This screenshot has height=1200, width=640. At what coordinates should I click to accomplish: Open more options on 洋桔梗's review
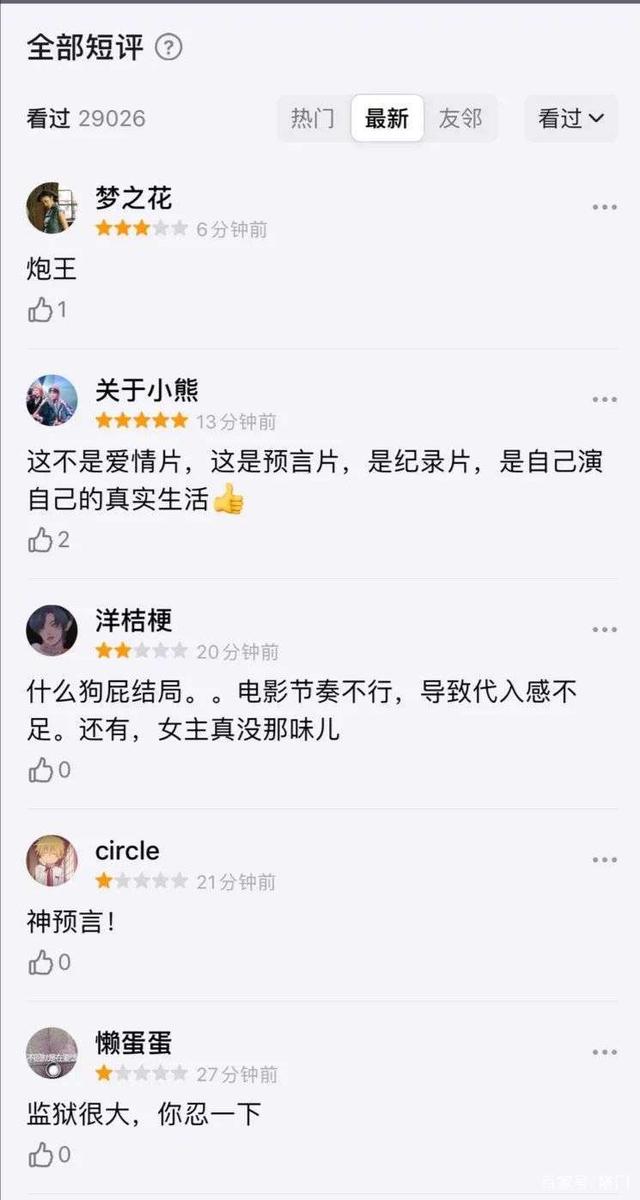[604, 630]
